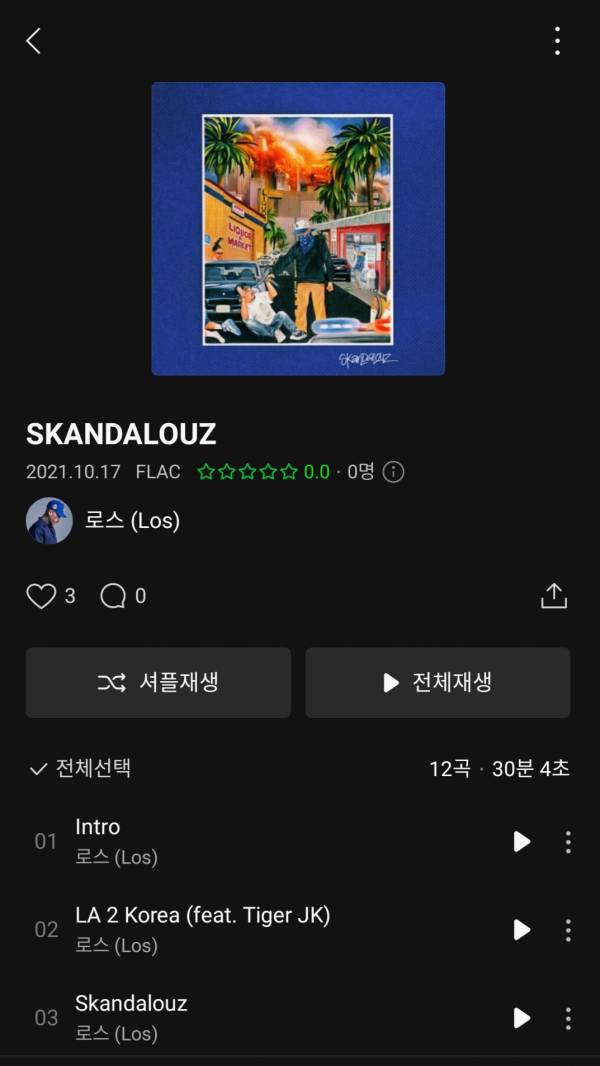
Task: Play track 03 Skandalouz
Action: click(521, 1017)
